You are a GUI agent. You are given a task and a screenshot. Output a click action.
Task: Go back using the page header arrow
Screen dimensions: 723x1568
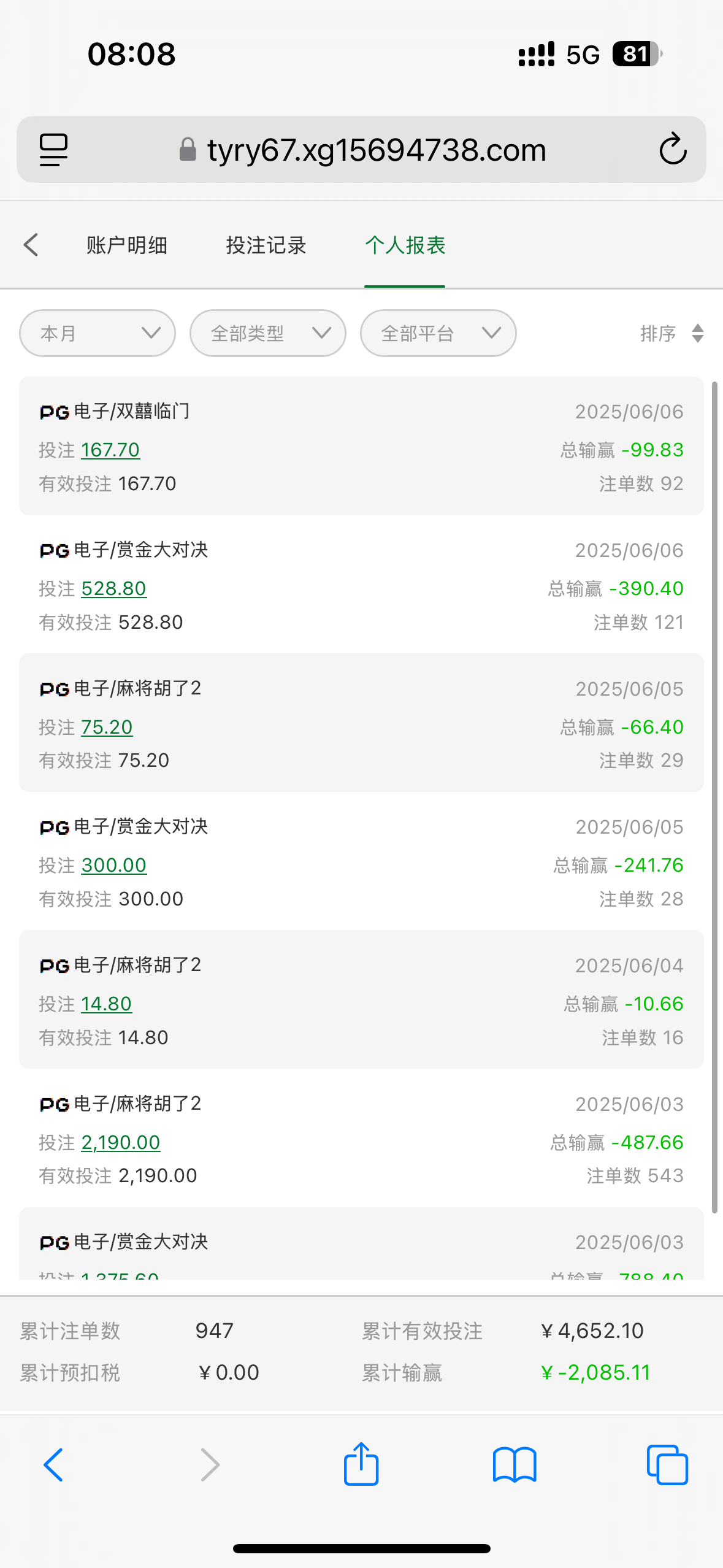pyautogui.click(x=31, y=245)
